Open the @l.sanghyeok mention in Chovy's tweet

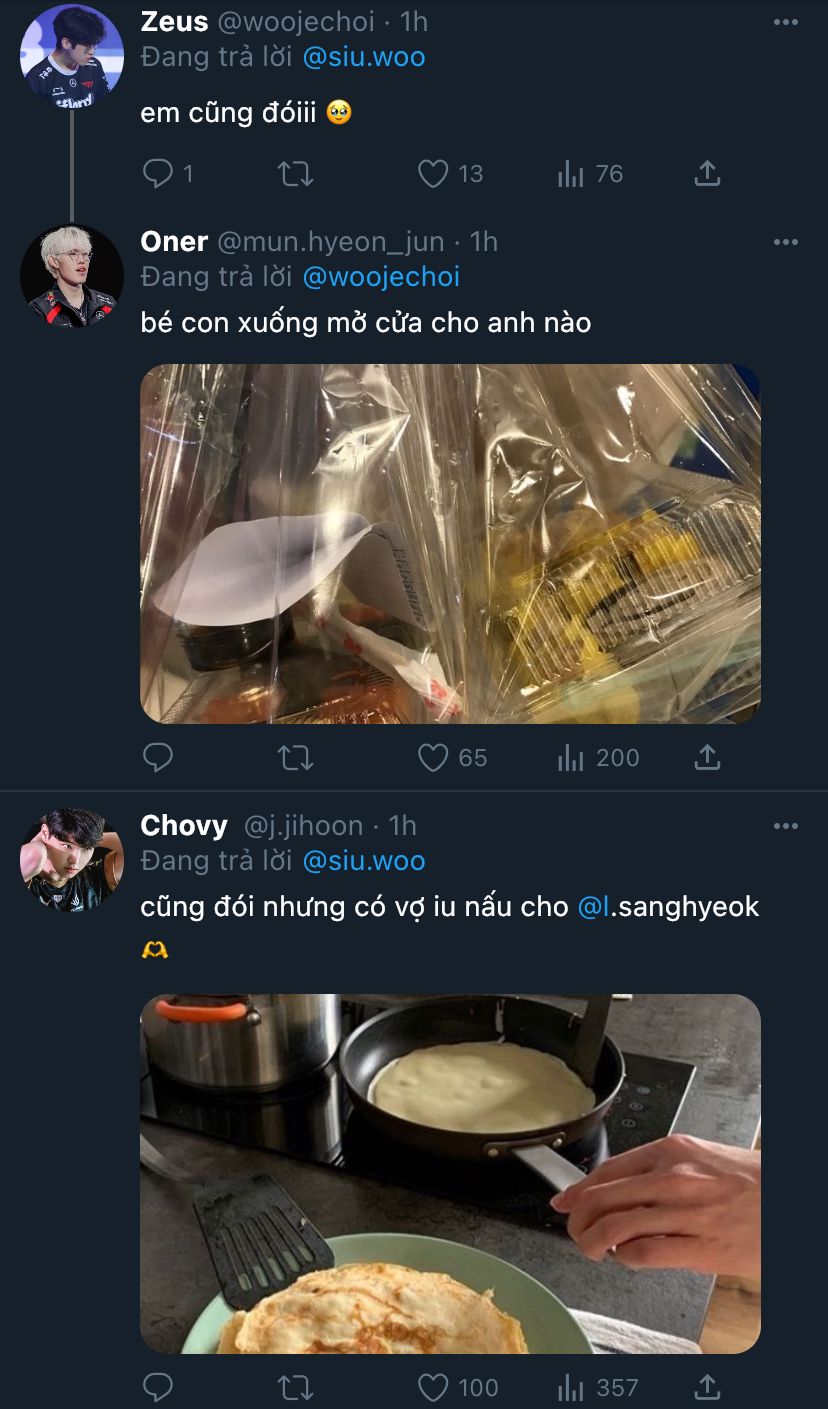[668, 907]
